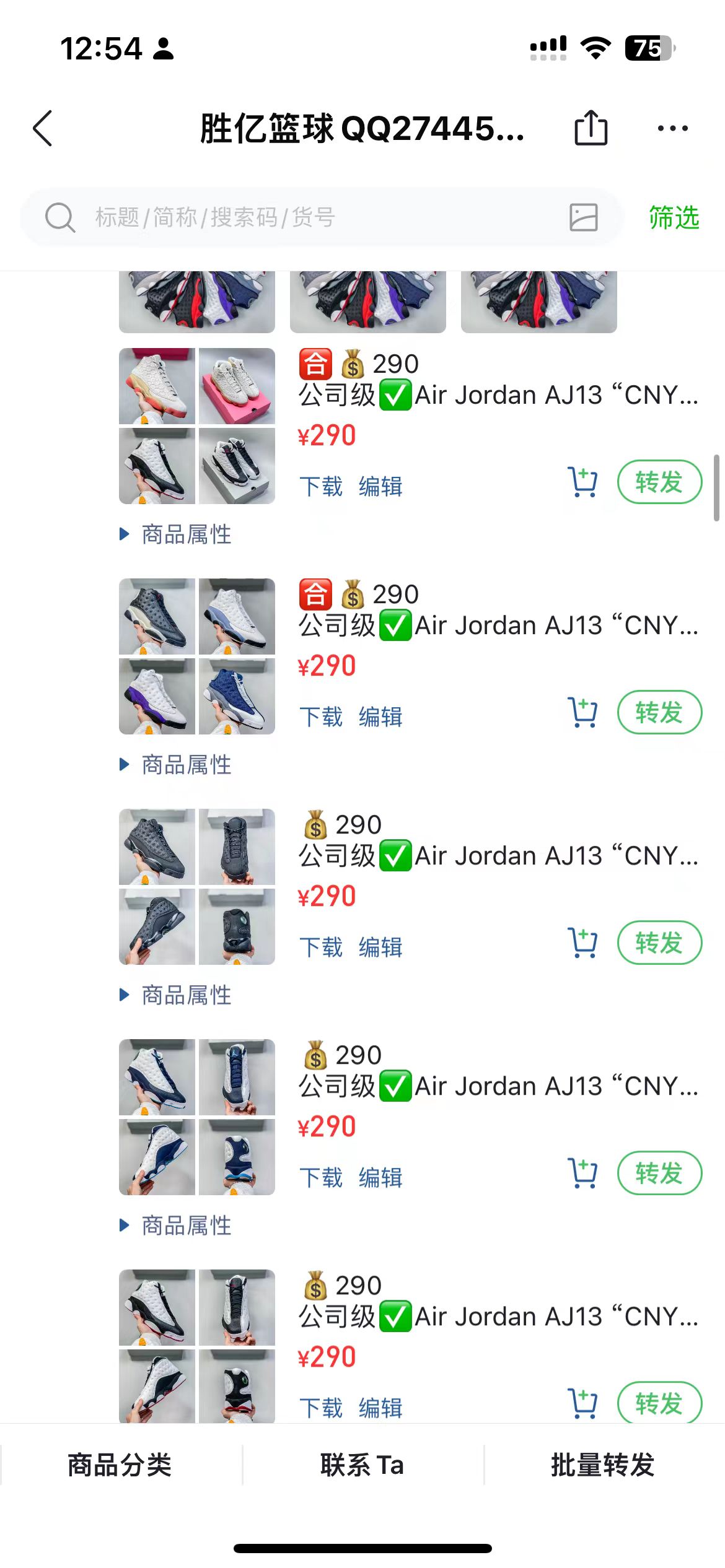
Task: Start 批量转发 batch forwarding
Action: coord(602,1465)
